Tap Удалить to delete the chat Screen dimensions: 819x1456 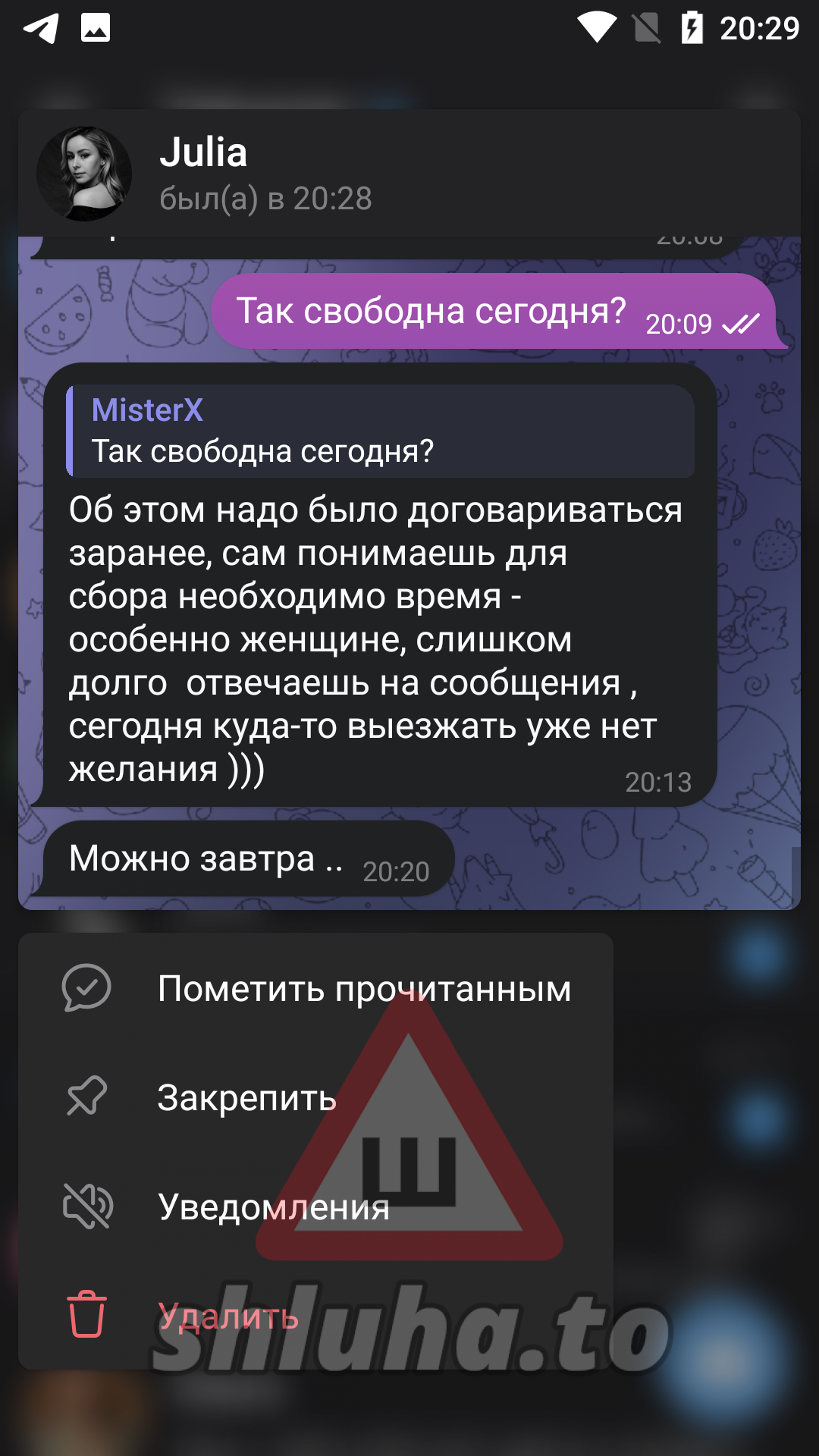click(x=315, y=1316)
